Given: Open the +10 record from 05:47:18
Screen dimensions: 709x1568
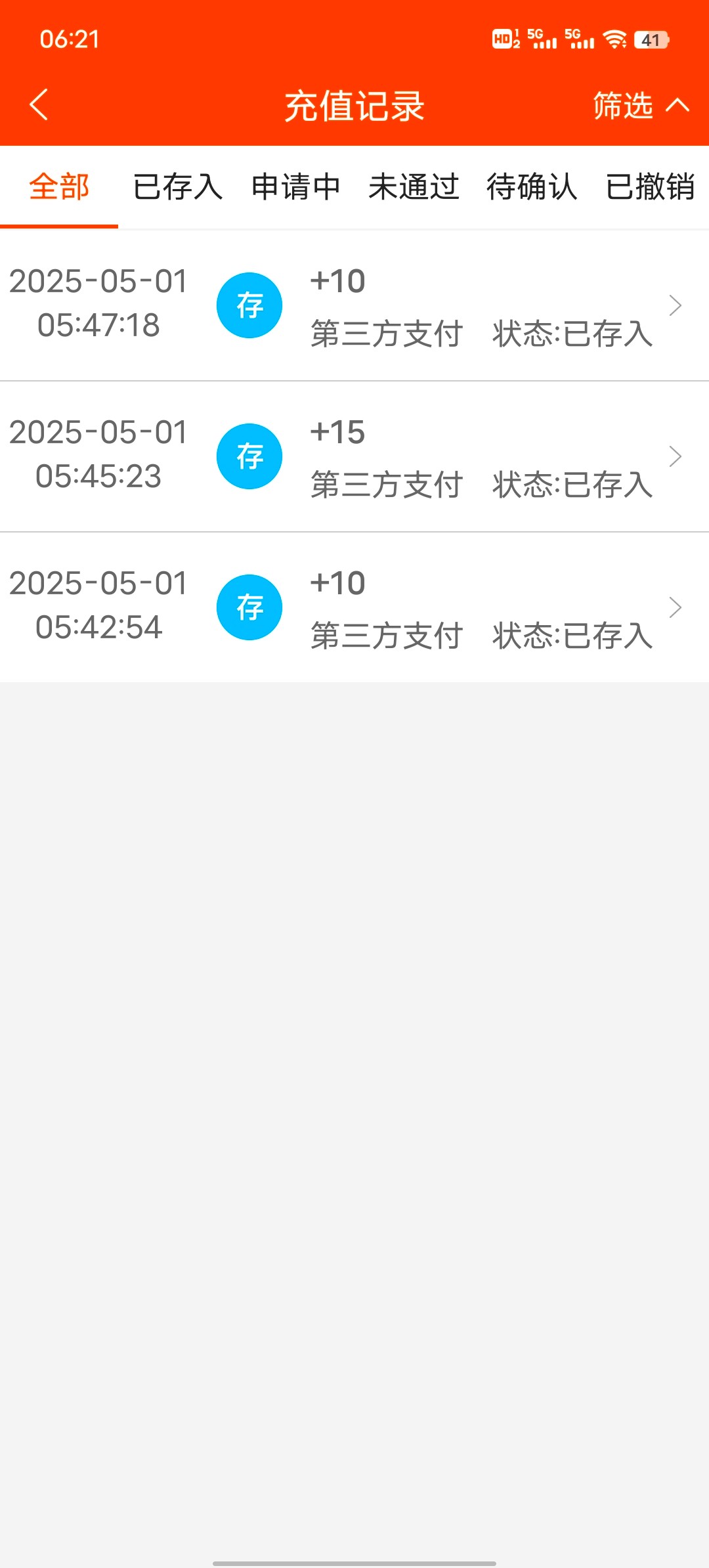Looking at the screenshot, I should coord(354,305).
